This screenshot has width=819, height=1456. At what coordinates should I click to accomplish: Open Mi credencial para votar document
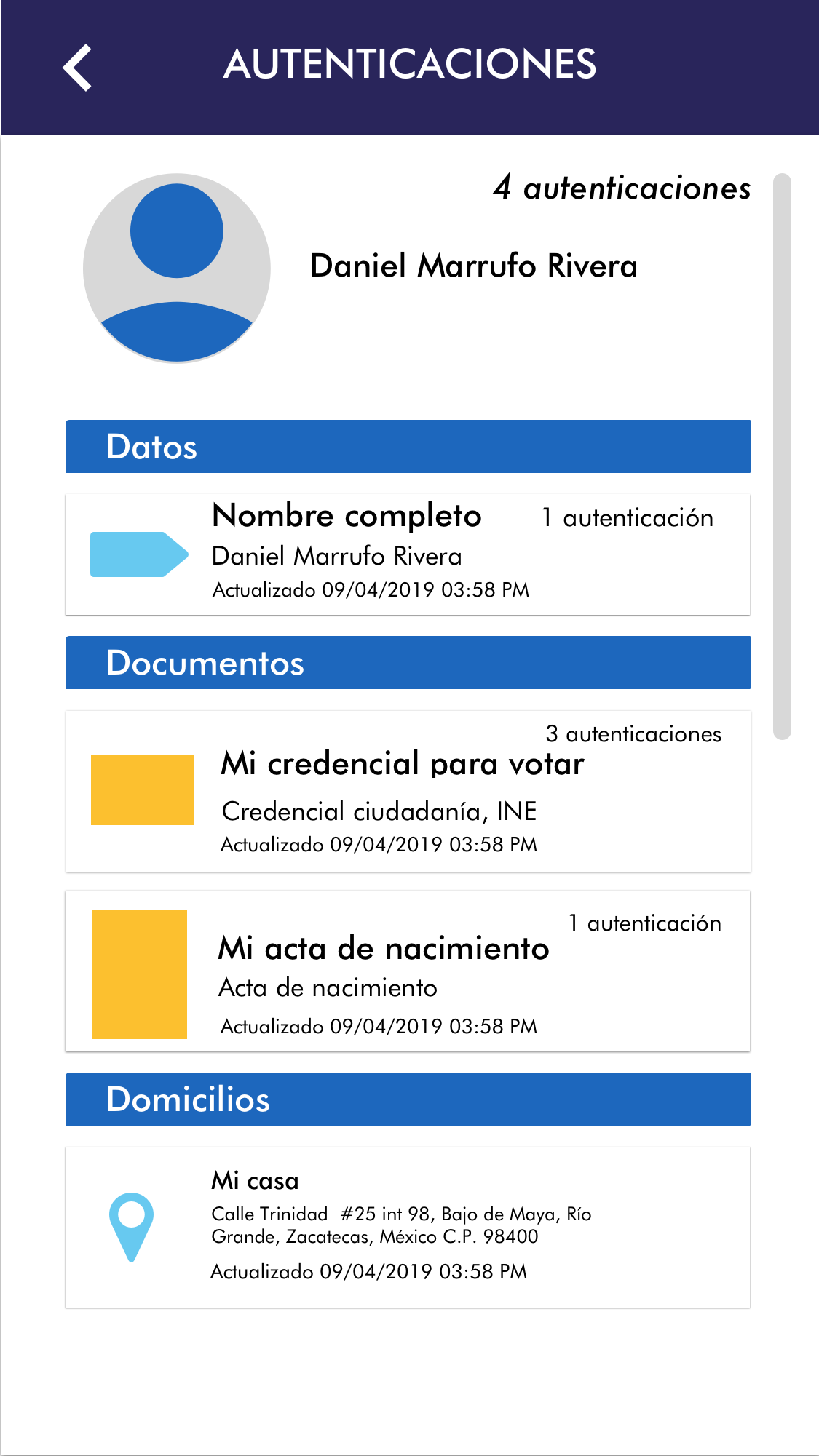pos(408,791)
